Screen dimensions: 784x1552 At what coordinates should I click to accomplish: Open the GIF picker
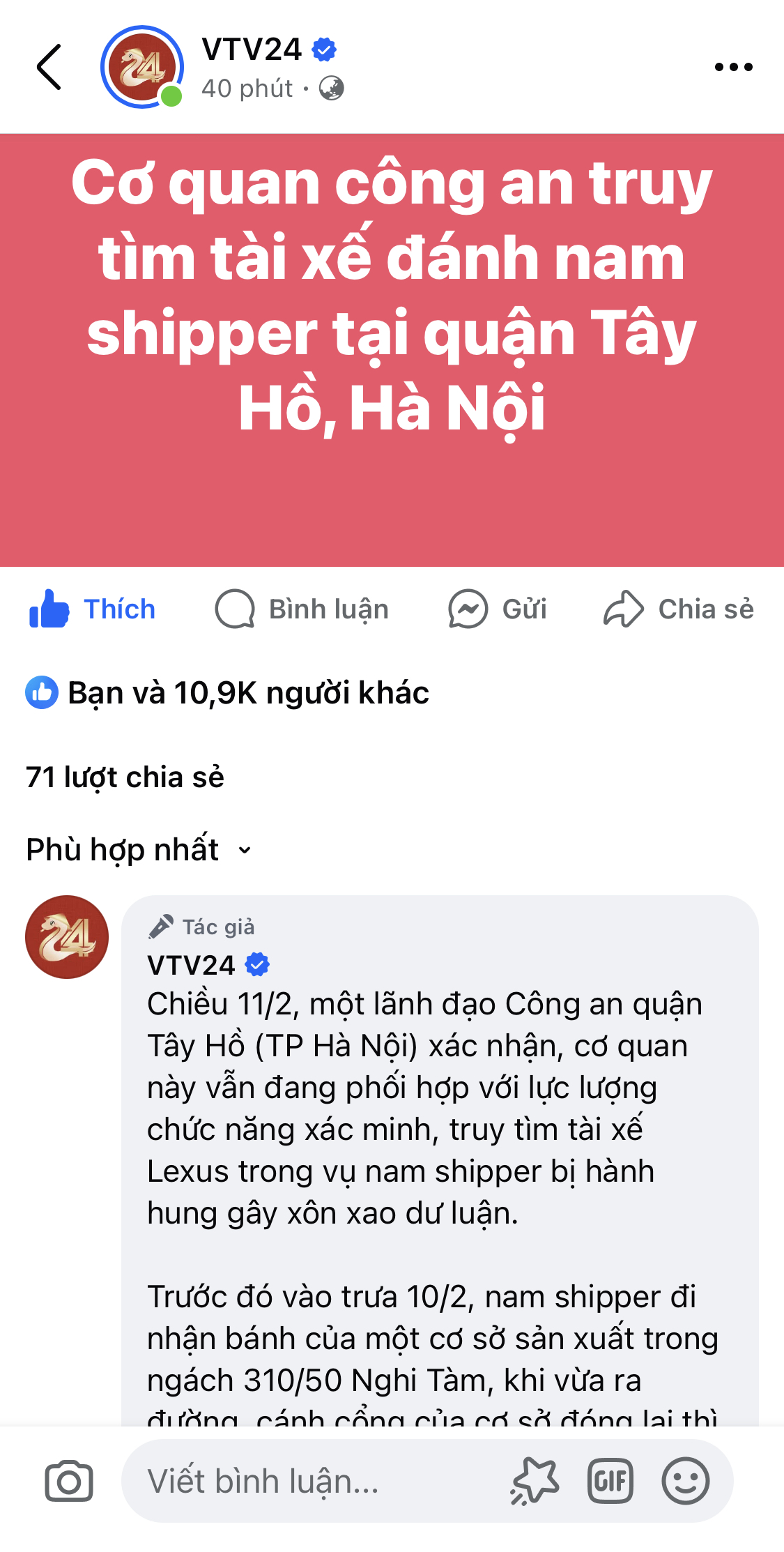[x=610, y=1481]
